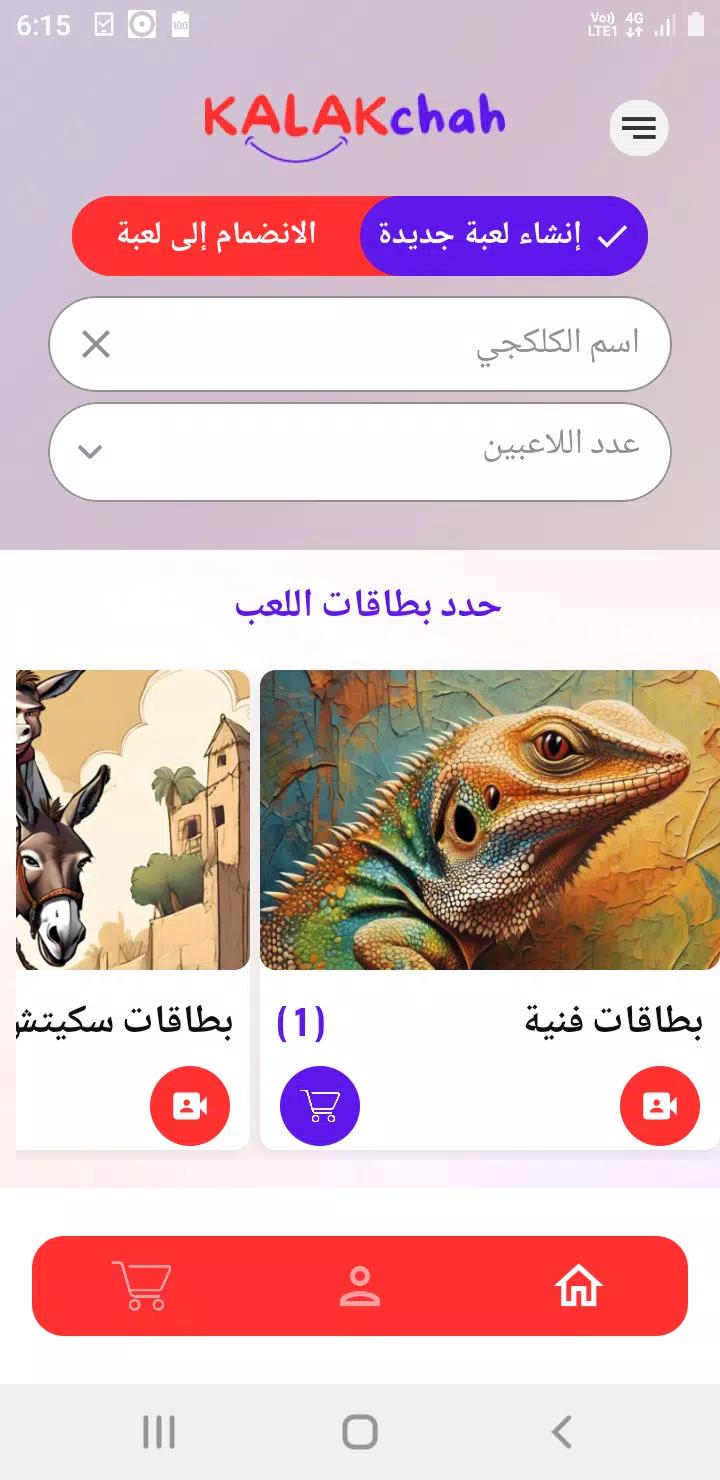The width and height of the screenshot is (720, 1480).
Task: Open the purple shopping cart on the art cards
Action: (319, 1105)
